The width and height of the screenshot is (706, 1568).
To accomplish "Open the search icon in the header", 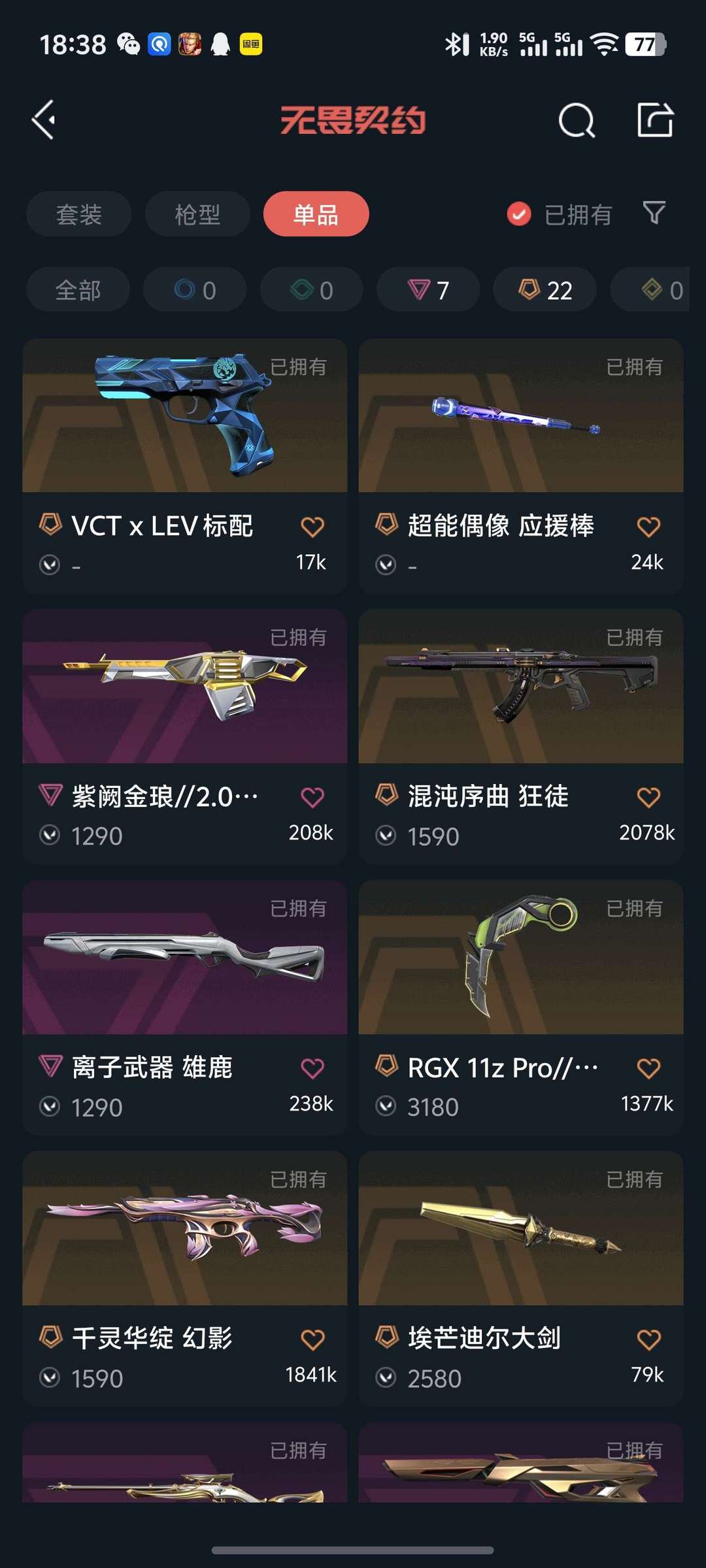I will [x=577, y=120].
